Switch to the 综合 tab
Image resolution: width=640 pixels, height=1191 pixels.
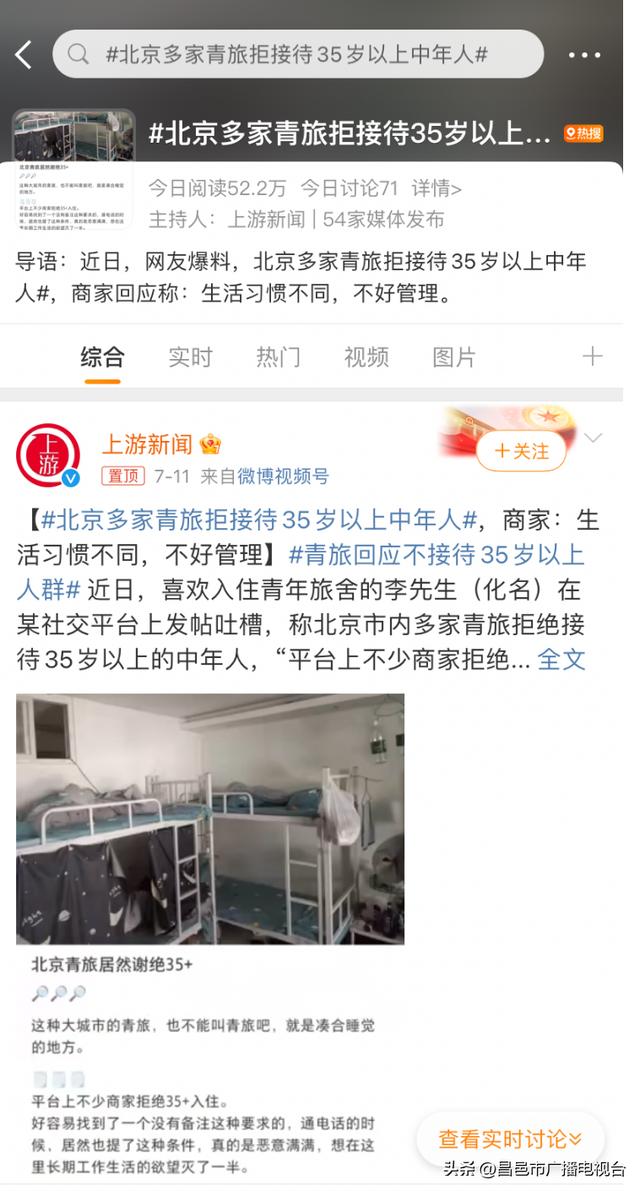point(102,357)
